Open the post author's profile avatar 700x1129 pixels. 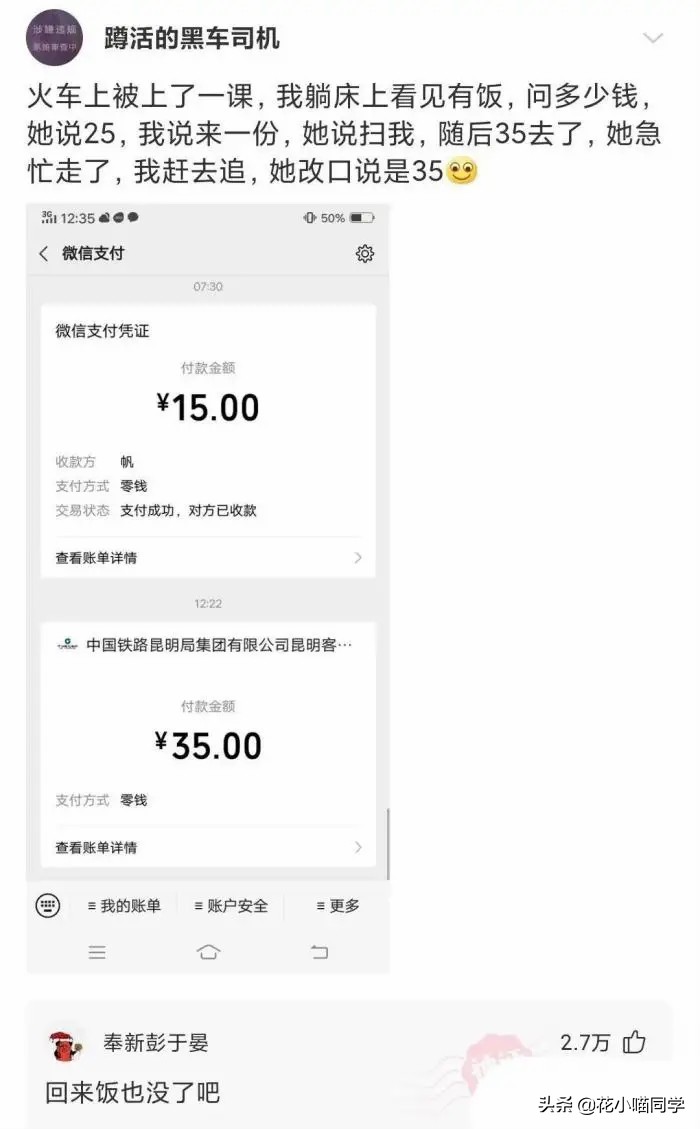55,38
